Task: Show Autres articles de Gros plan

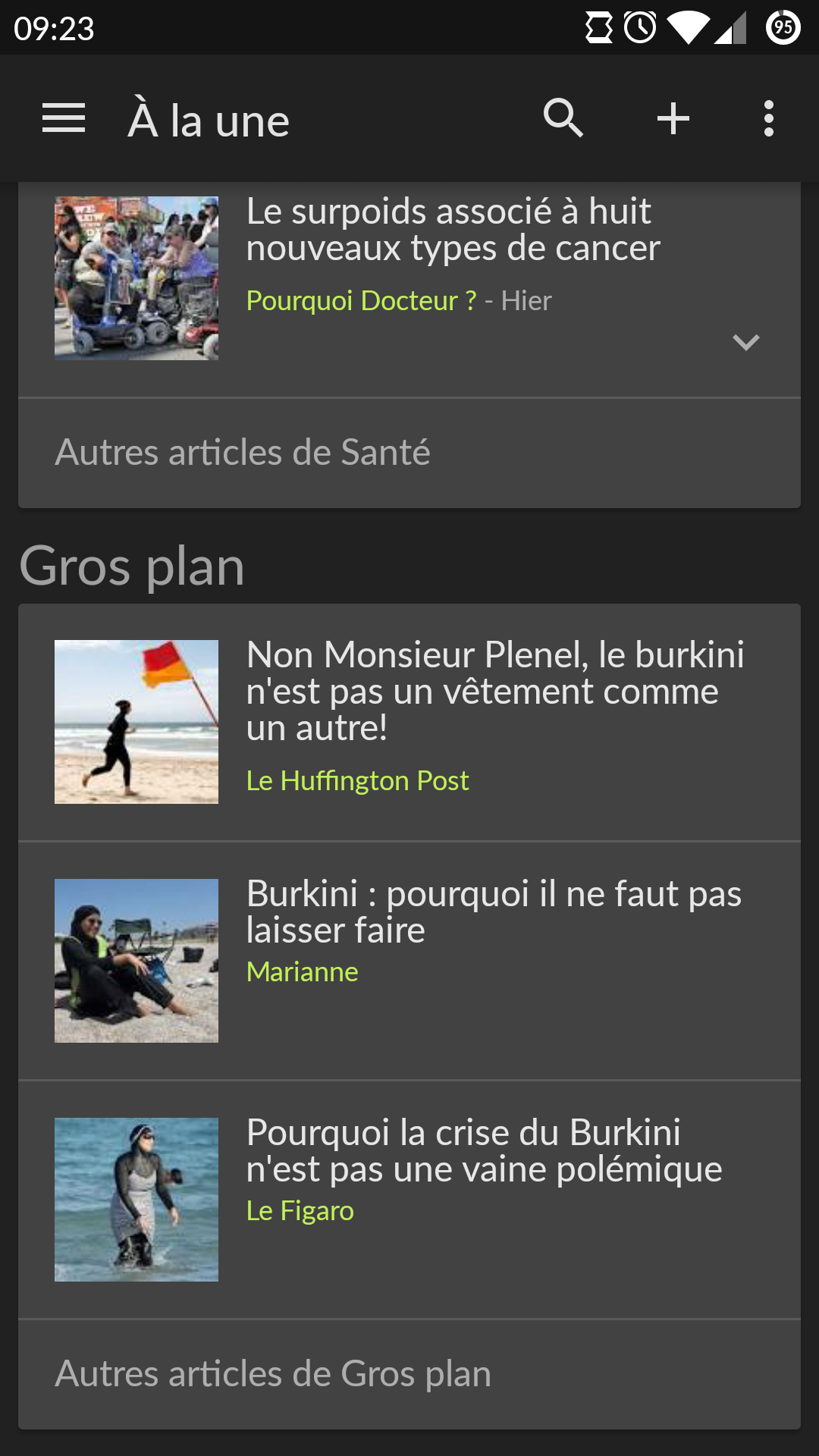Action: 273,1374
